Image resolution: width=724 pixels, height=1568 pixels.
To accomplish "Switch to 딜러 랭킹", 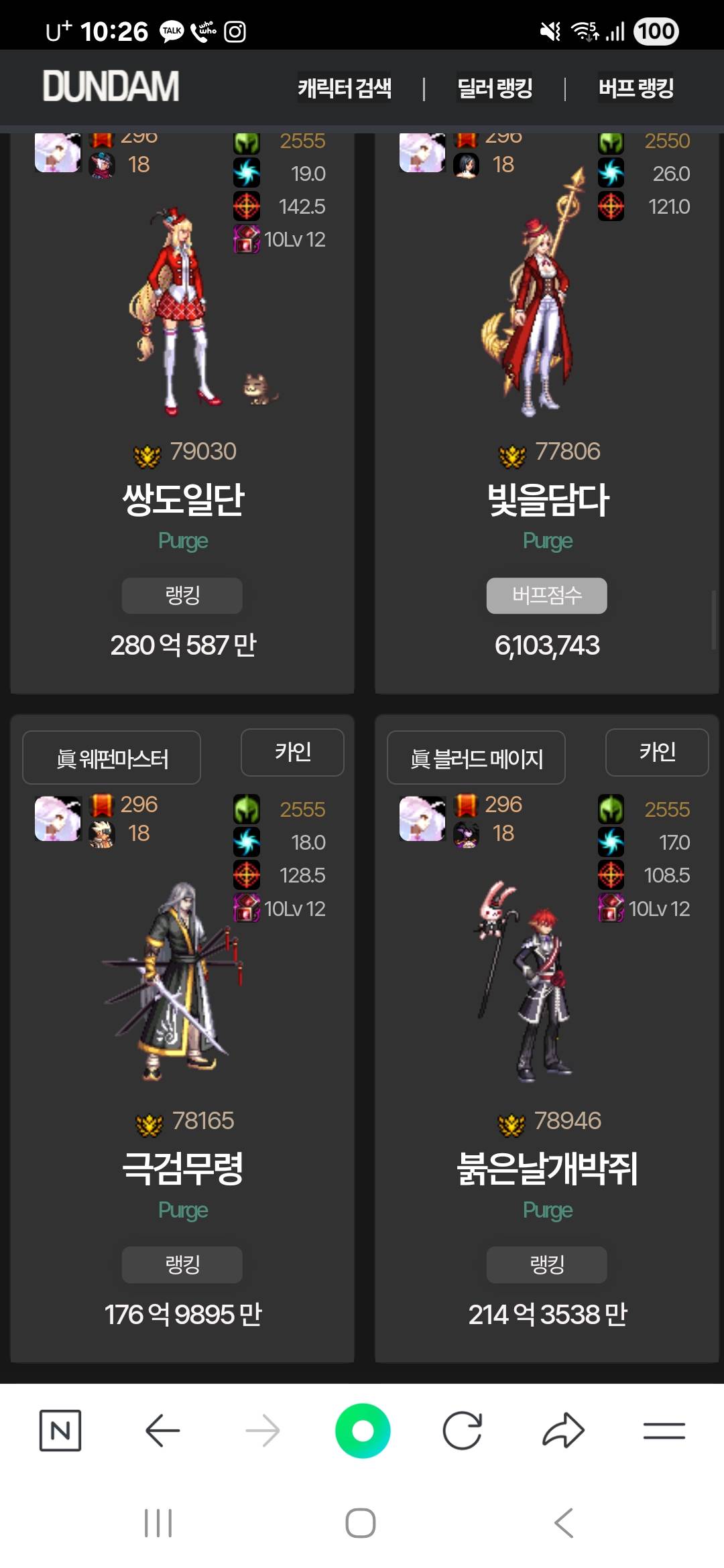I will (x=495, y=88).
